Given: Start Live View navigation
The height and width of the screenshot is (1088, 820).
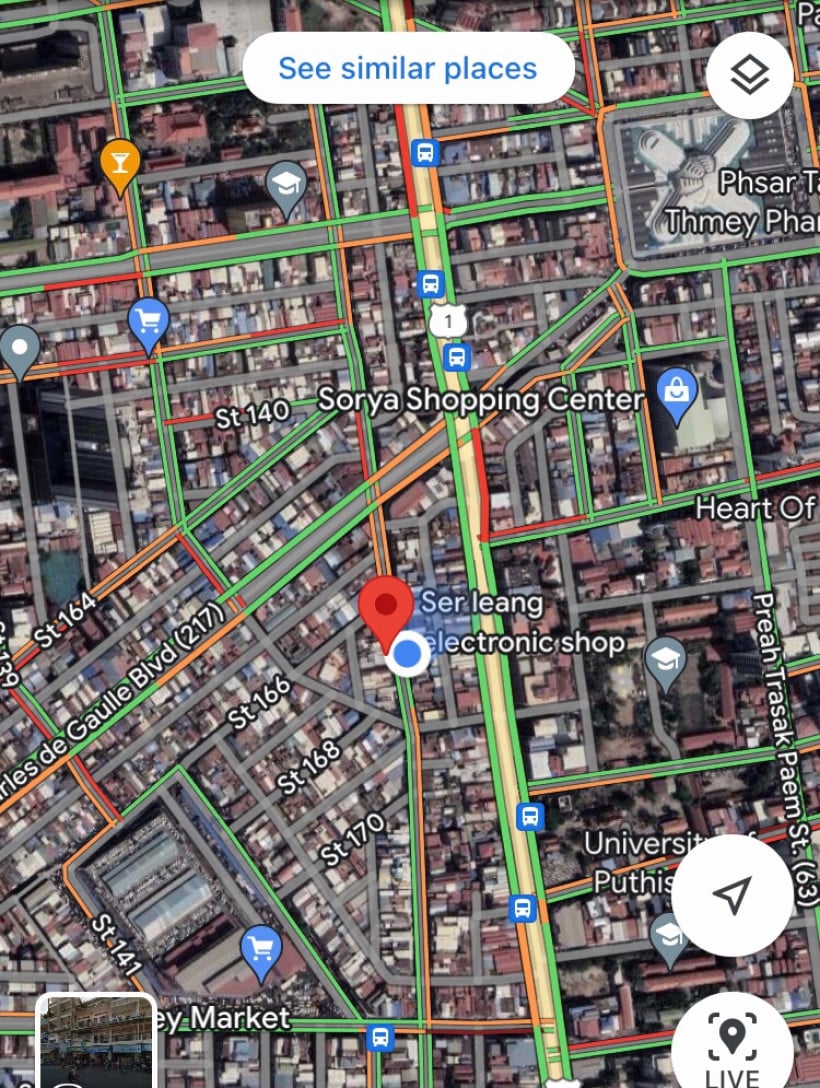Looking at the screenshot, I should click(732, 1045).
